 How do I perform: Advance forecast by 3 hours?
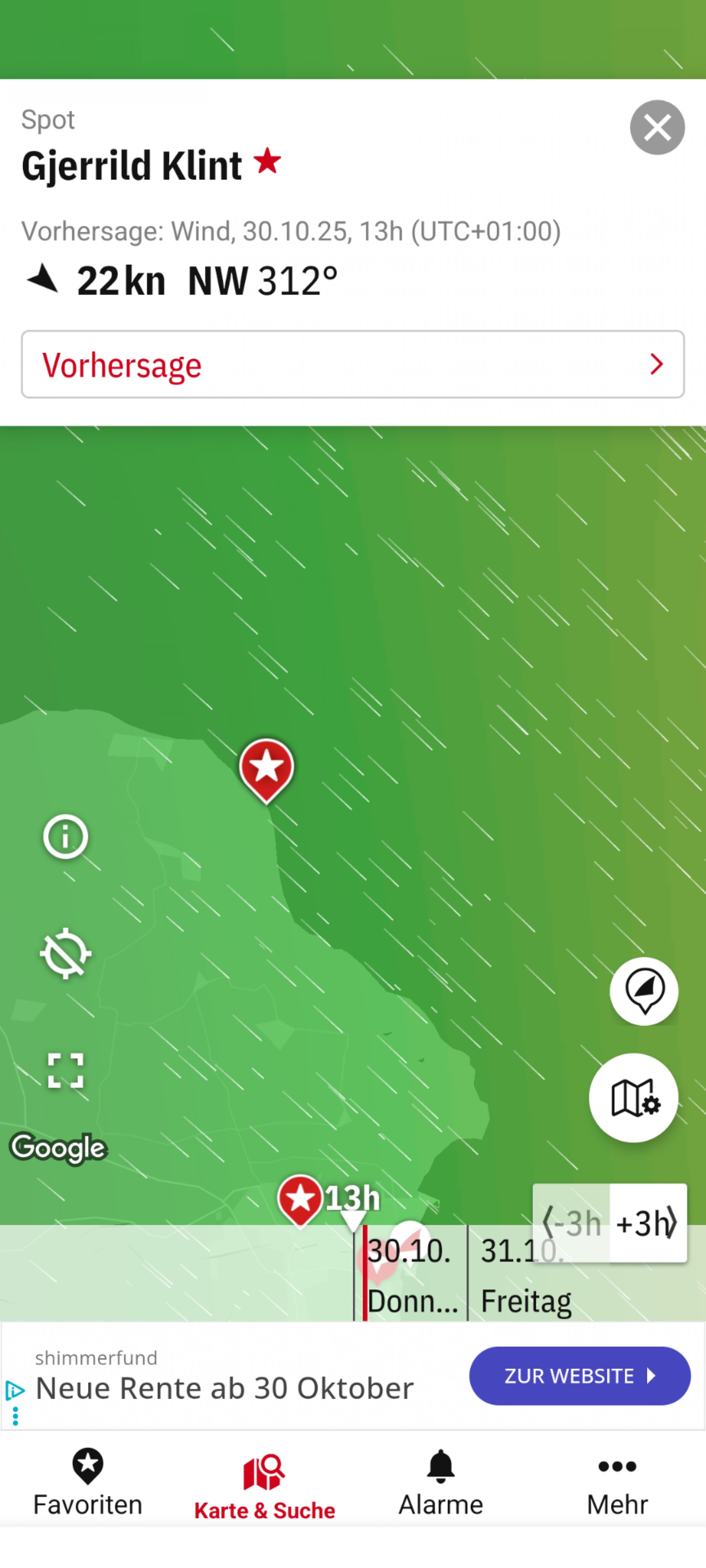click(x=647, y=1223)
